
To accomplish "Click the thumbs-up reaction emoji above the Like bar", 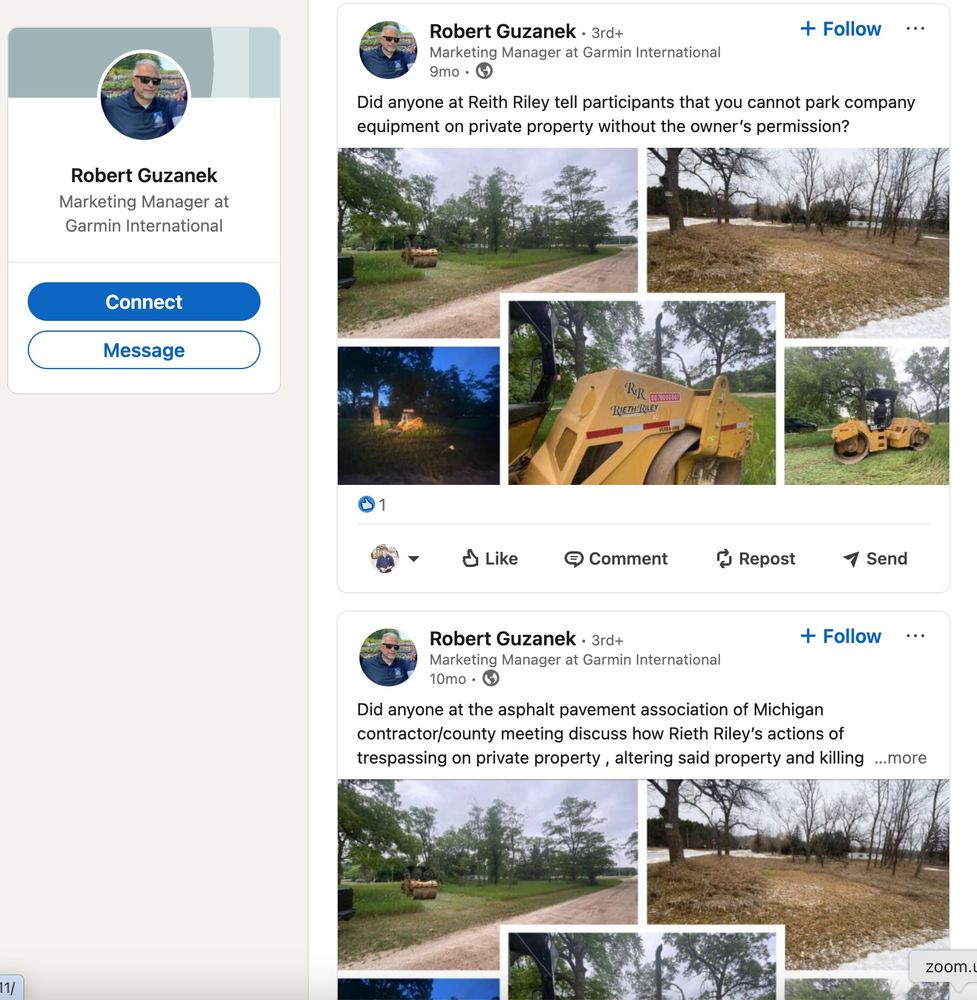I will pyautogui.click(x=367, y=504).
